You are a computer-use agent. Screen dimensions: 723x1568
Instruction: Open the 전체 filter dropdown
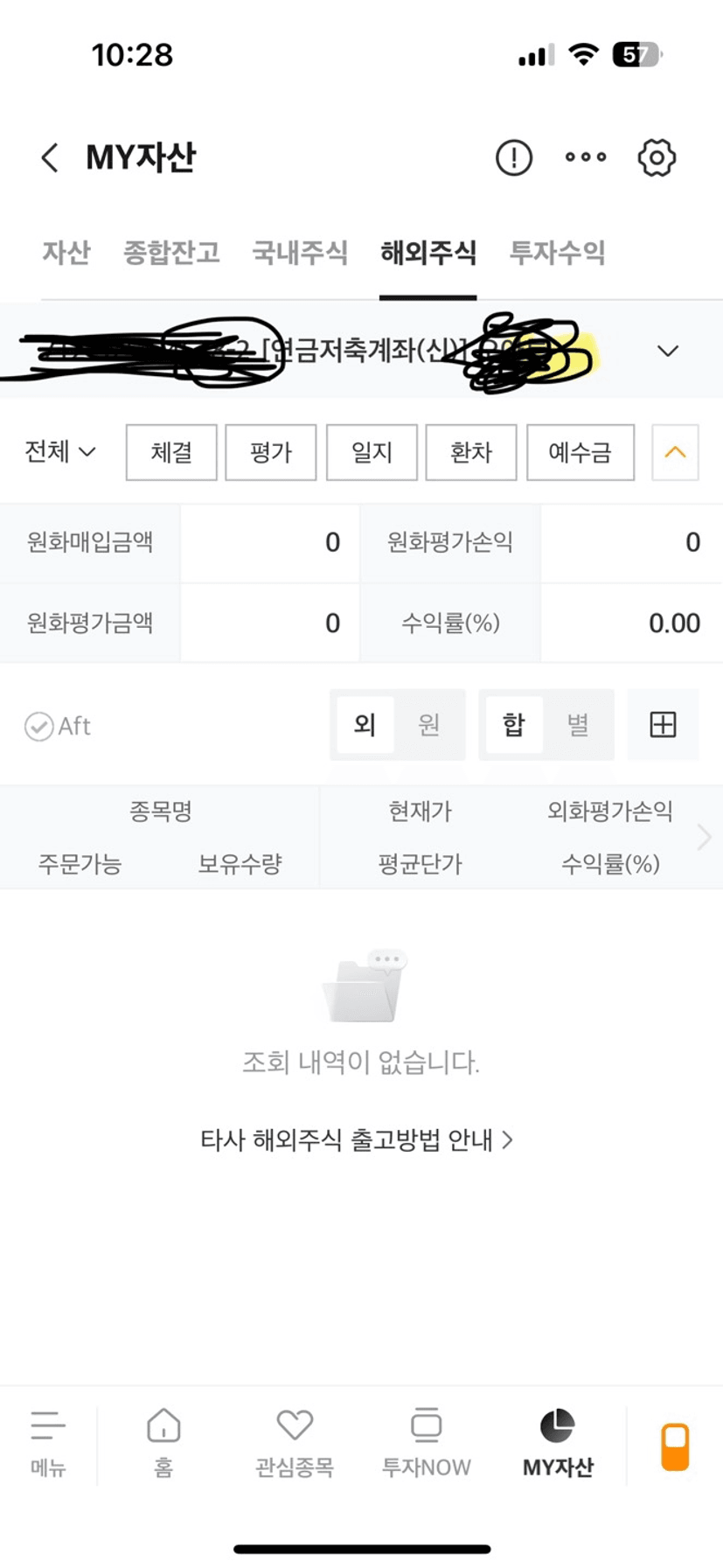pos(59,451)
